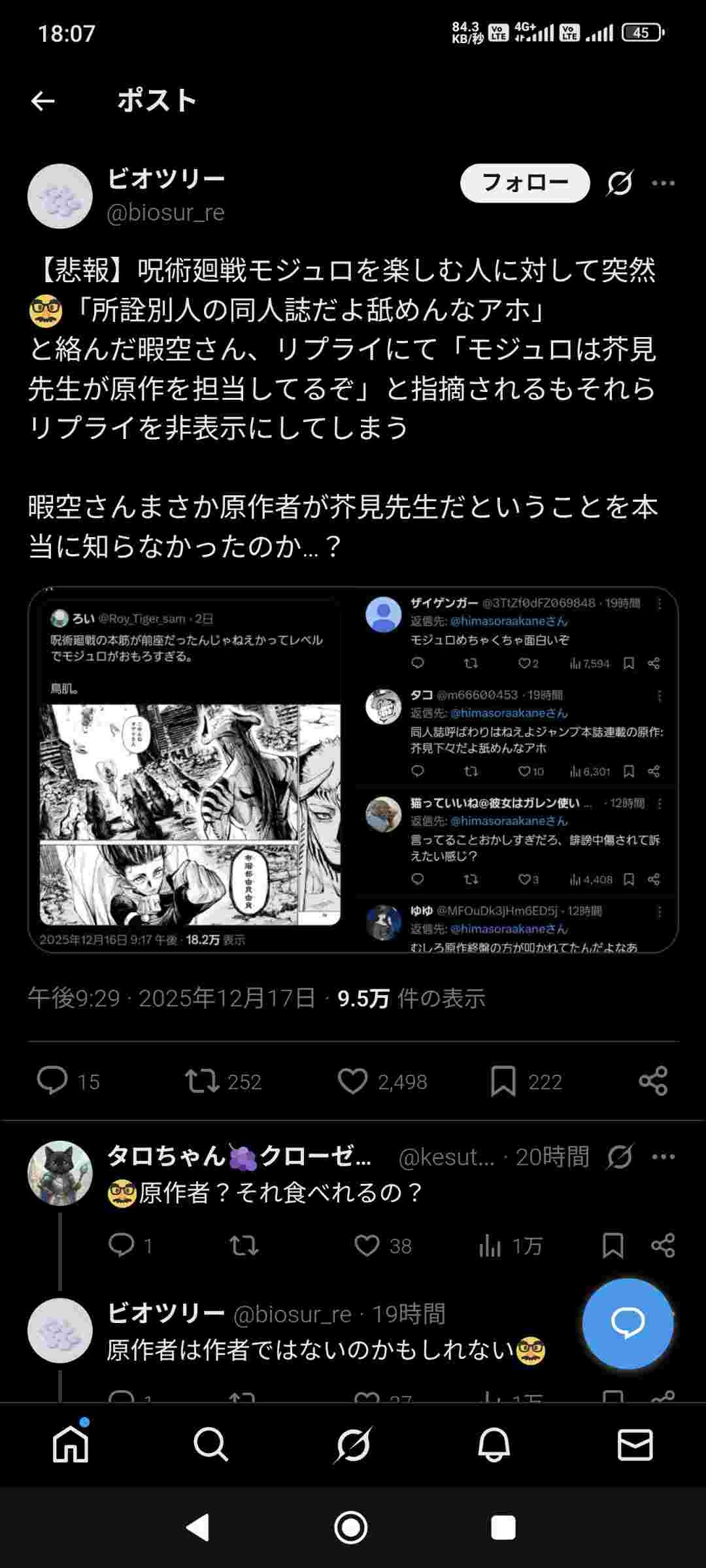The width and height of the screenshot is (706, 1568).
Task: Follow ビオツリー with the フォロー button
Action: click(x=524, y=183)
